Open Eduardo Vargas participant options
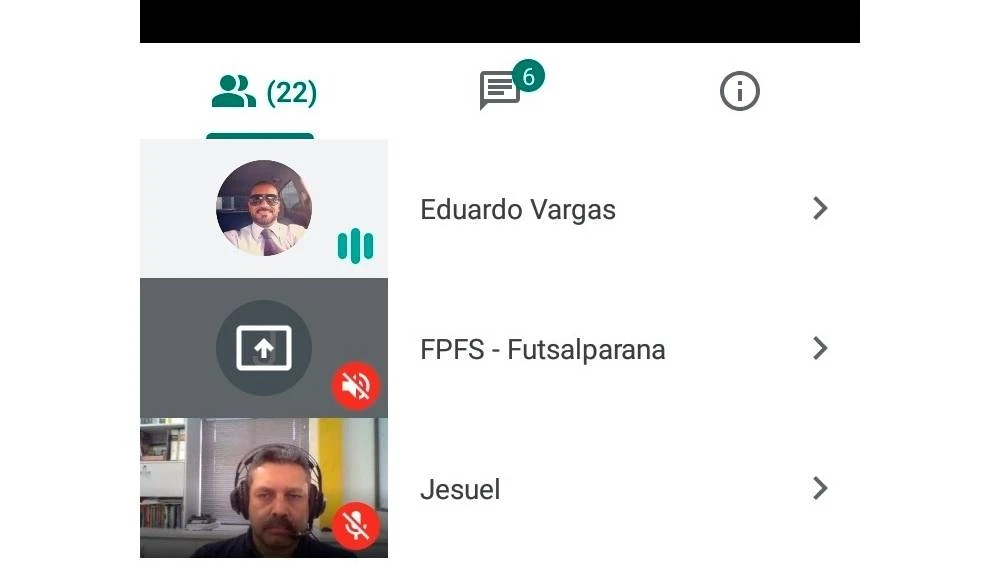Screen dimensions: 1000x563 (x=820, y=208)
